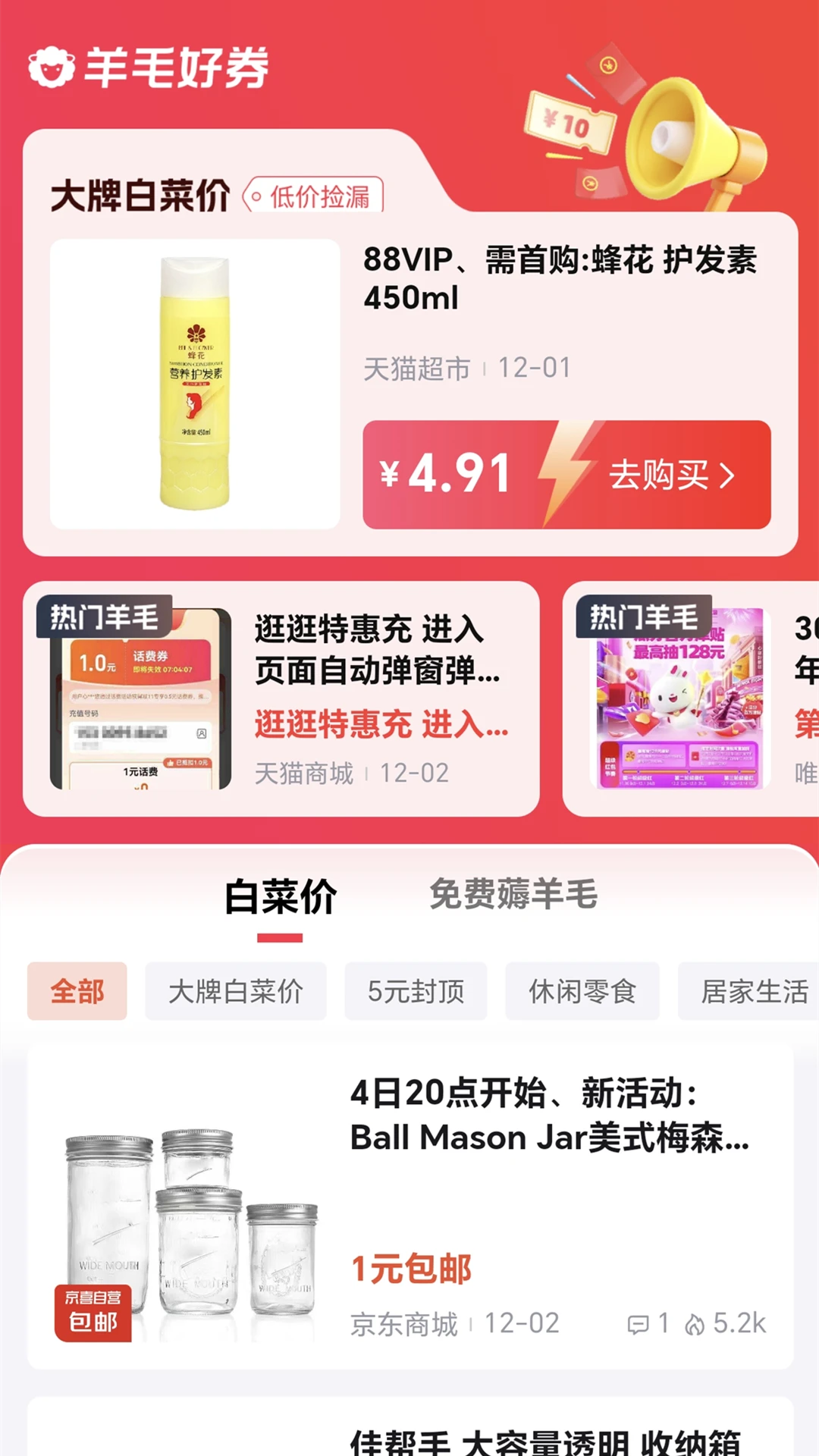This screenshot has height=1456, width=819.
Task: Select the 全部 filter chip
Action: point(77,991)
